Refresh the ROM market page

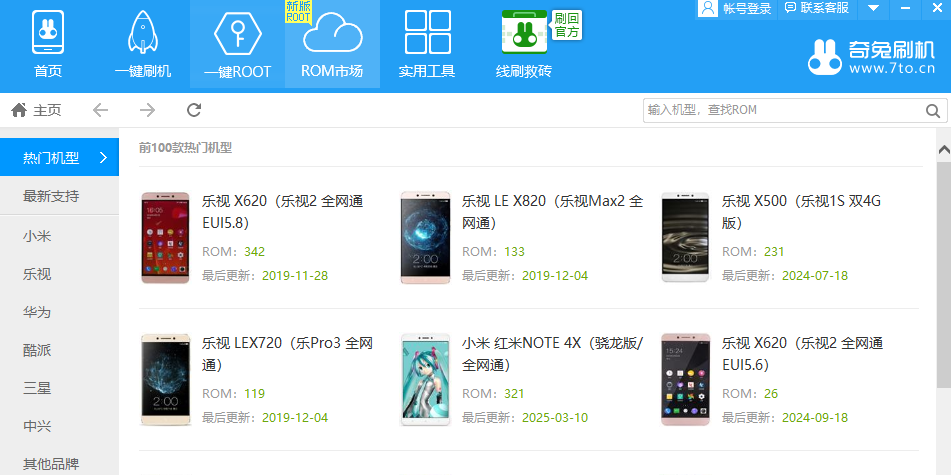coord(194,110)
